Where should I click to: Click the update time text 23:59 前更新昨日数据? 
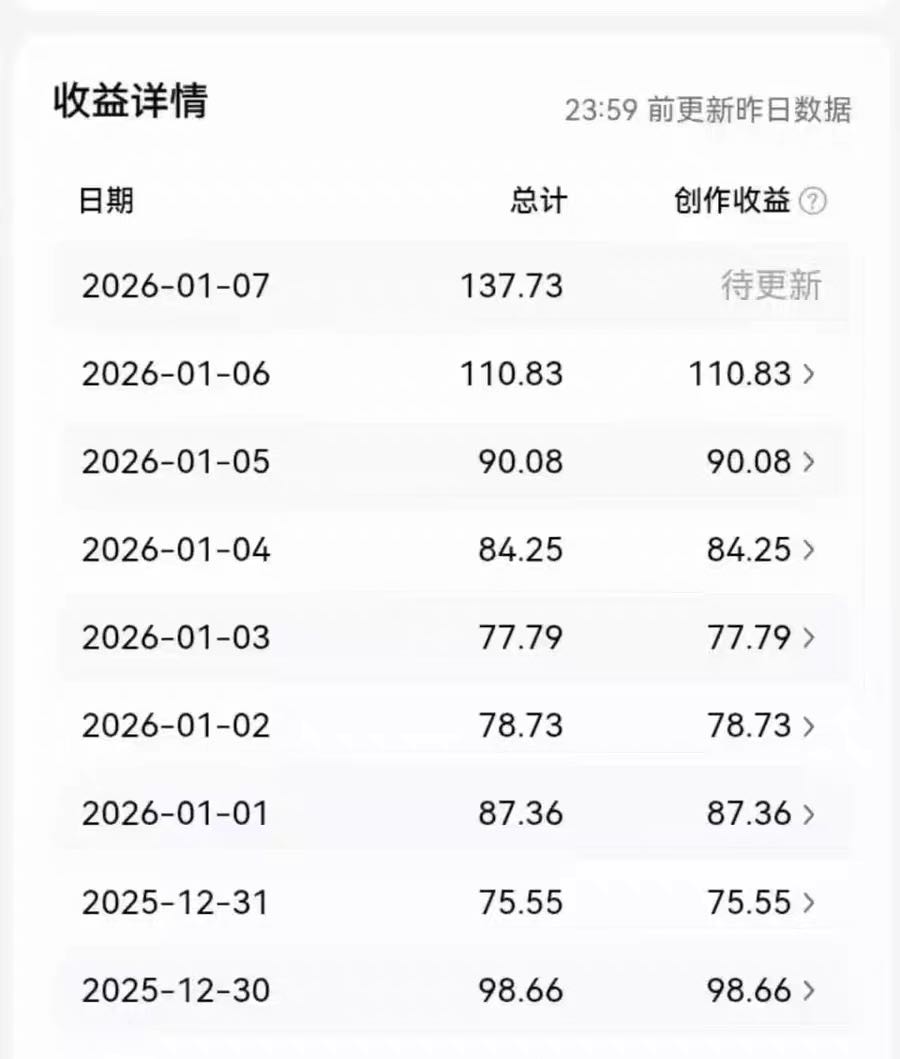707,111
